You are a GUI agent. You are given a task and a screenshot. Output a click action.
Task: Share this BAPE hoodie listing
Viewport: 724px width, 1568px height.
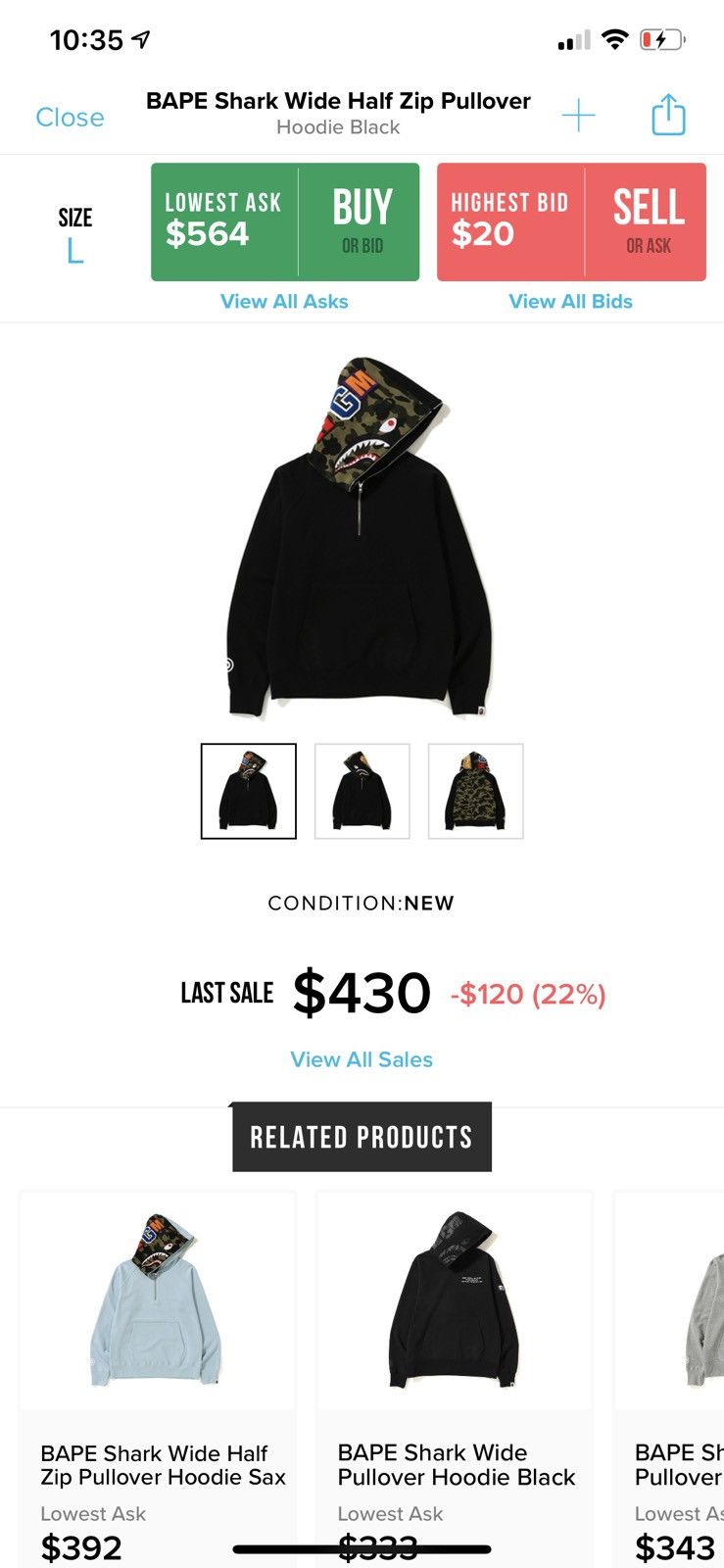coord(668,115)
